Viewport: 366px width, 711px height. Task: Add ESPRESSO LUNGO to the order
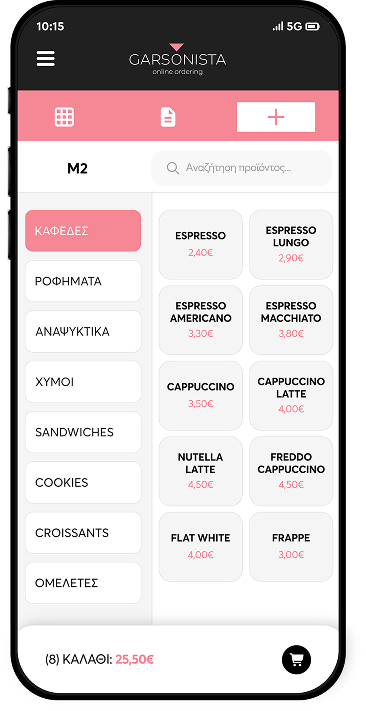[x=291, y=244]
